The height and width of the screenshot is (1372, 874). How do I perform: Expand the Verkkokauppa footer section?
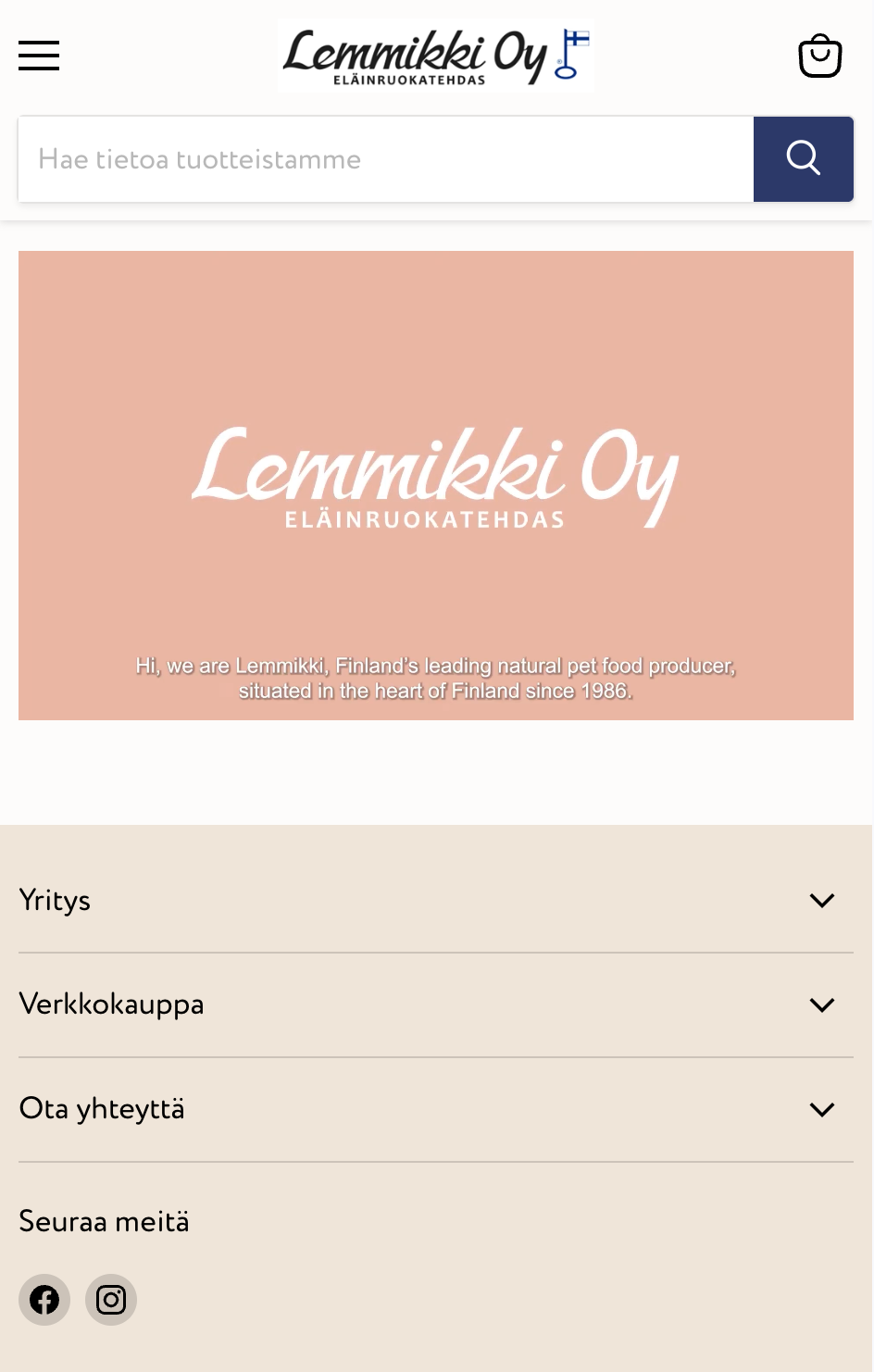coord(435,1004)
